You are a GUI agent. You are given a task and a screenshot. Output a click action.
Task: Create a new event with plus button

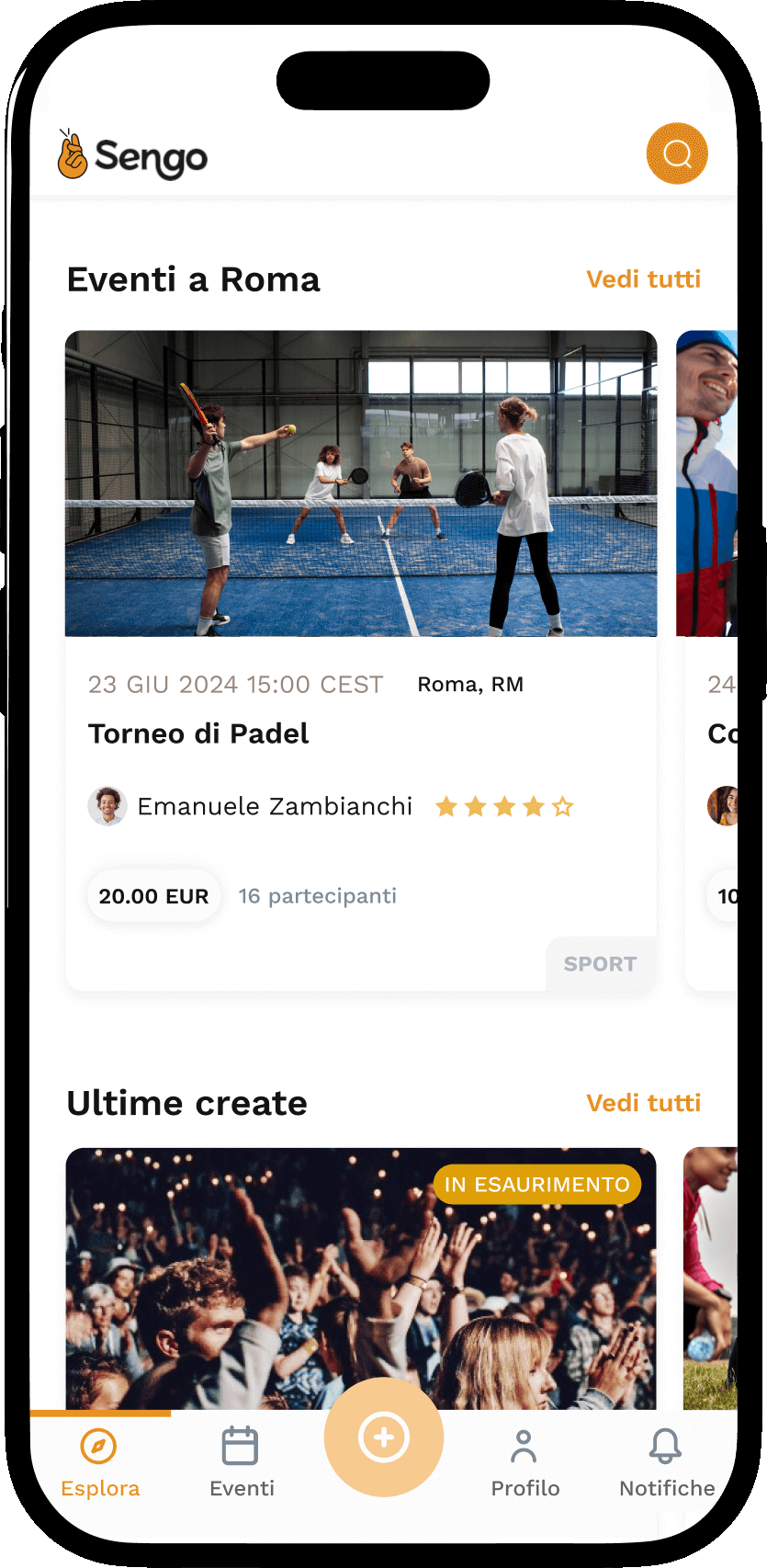tap(384, 1437)
